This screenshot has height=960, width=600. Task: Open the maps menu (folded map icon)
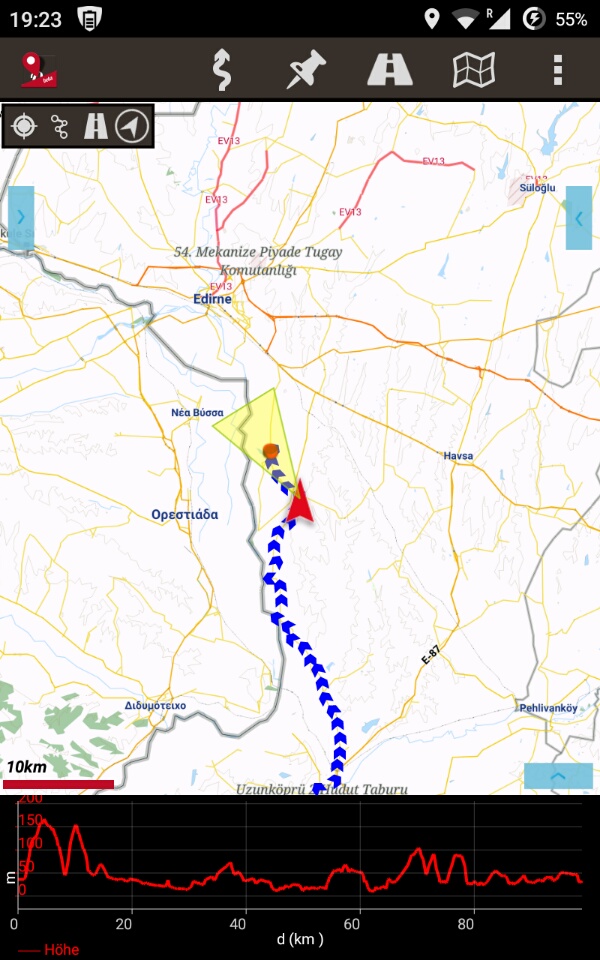tap(474, 69)
